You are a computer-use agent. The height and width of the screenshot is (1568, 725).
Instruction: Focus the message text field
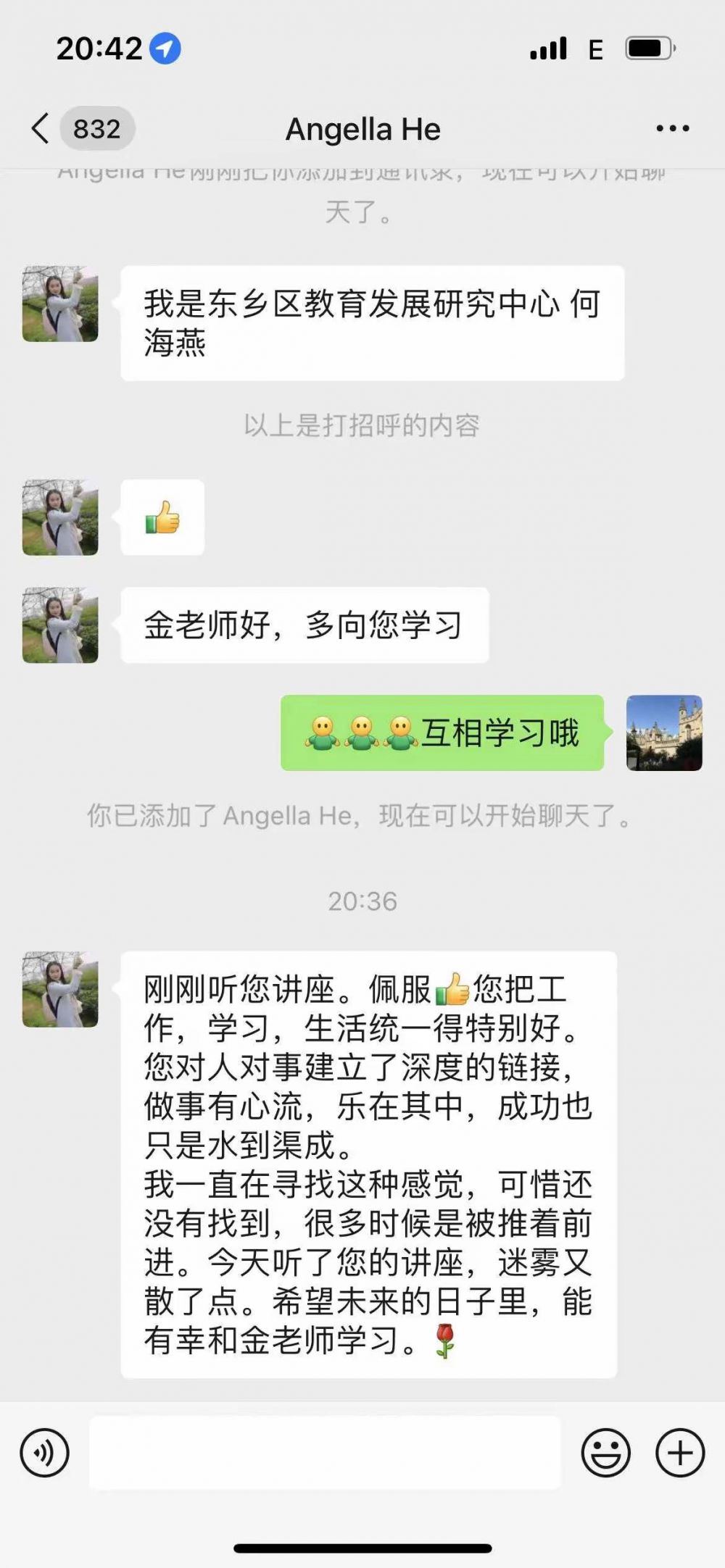325,1453
